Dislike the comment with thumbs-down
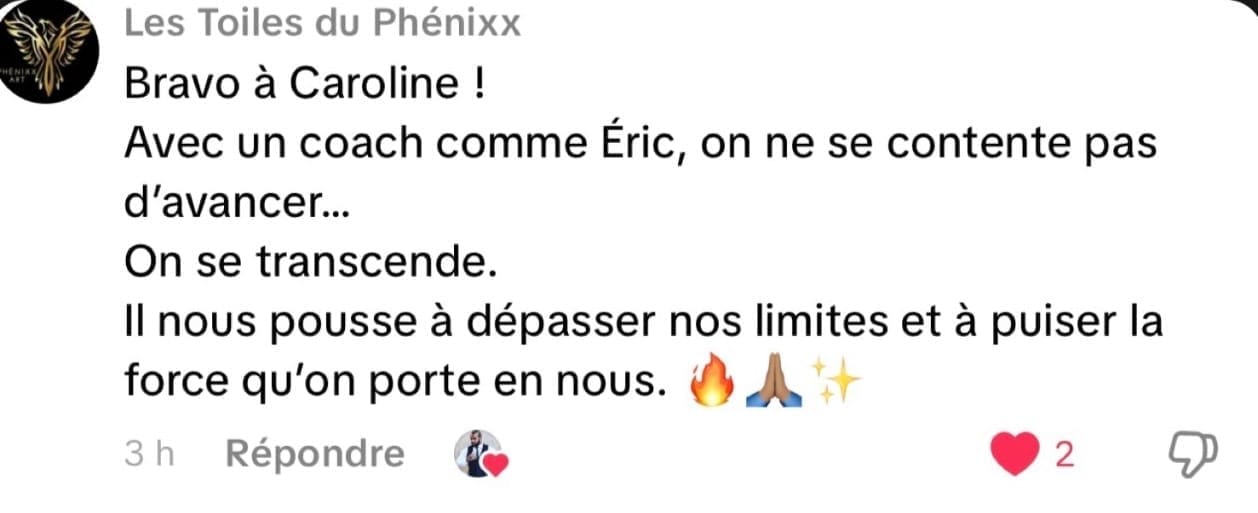 point(1192,455)
